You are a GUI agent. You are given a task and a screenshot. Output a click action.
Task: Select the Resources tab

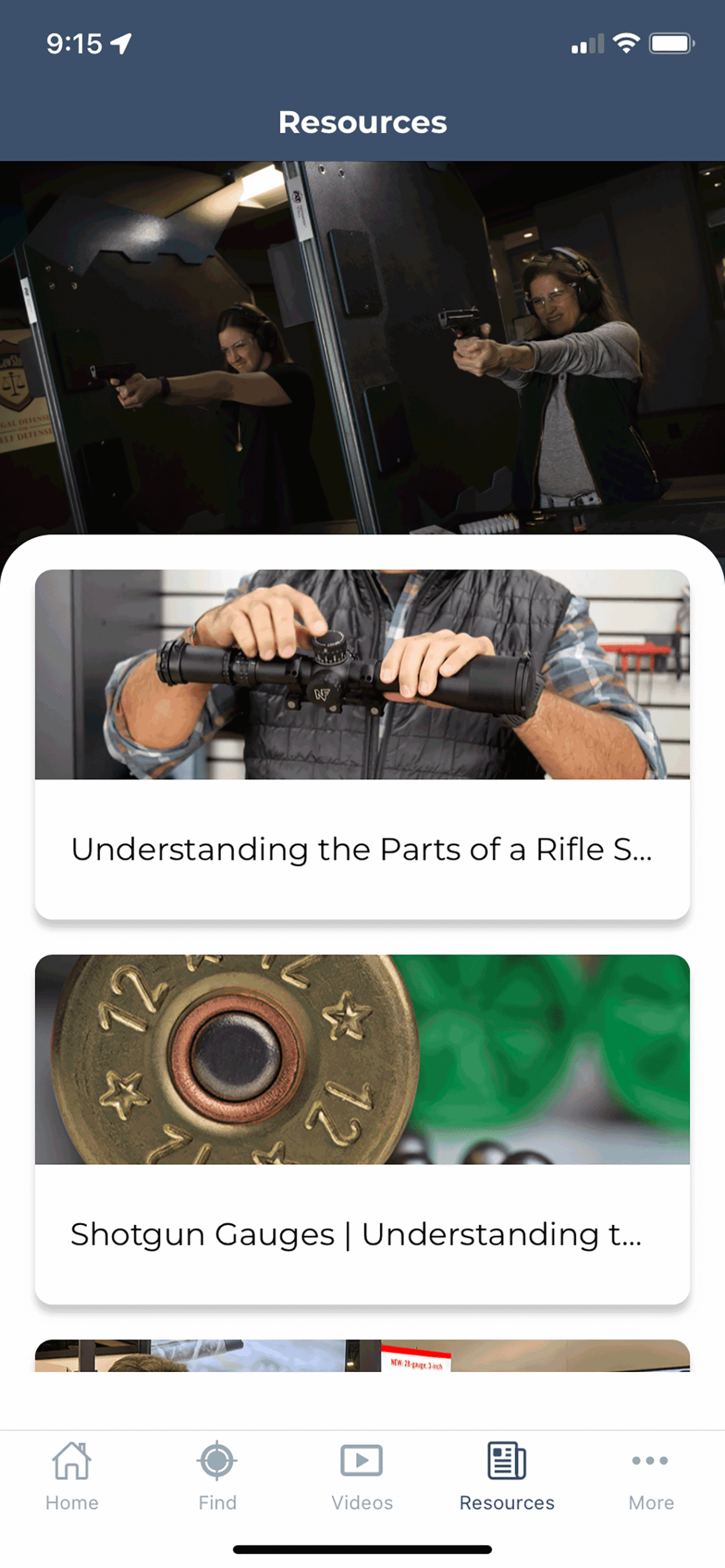click(x=507, y=1476)
